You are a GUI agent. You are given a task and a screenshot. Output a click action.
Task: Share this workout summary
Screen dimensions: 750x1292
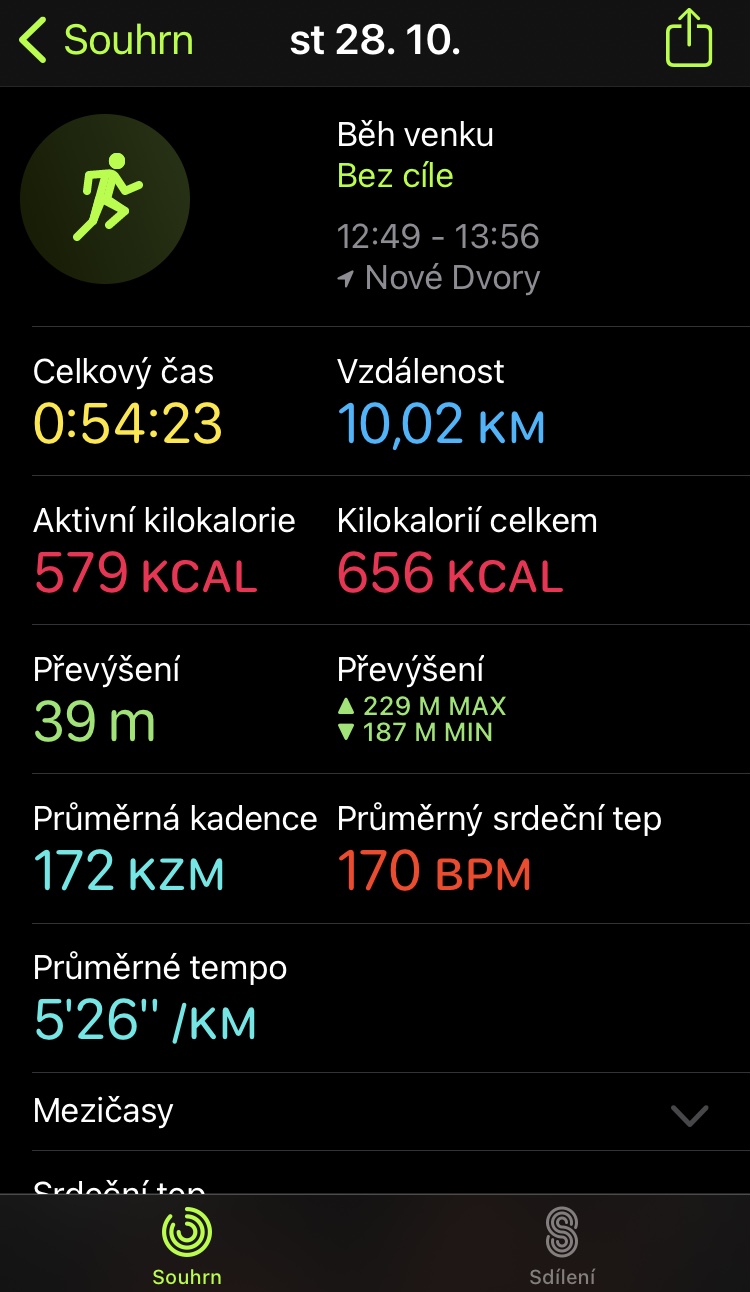coord(689,39)
